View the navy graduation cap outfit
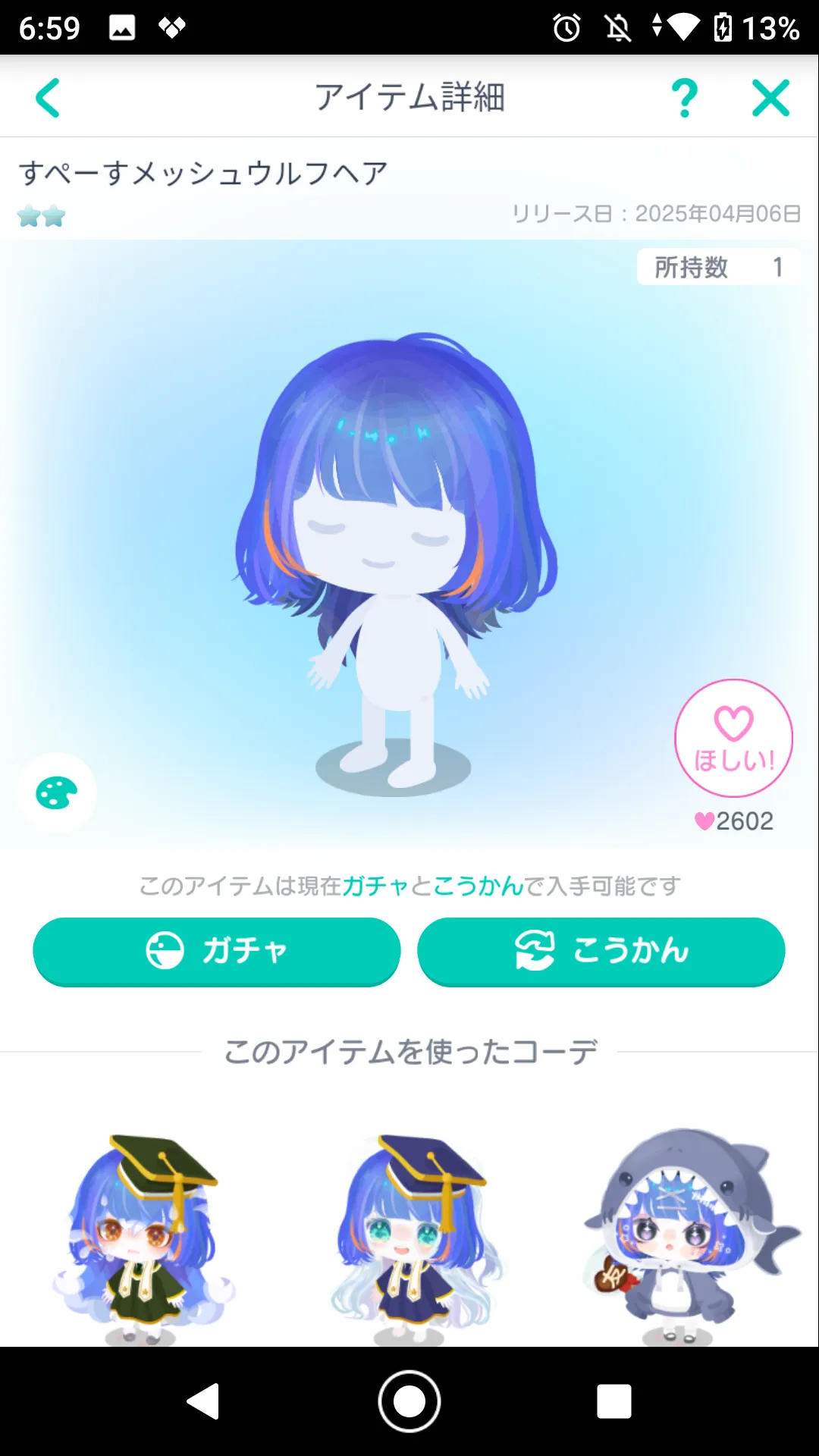Viewport: 819px width, 1456px height. (413, 1236)
